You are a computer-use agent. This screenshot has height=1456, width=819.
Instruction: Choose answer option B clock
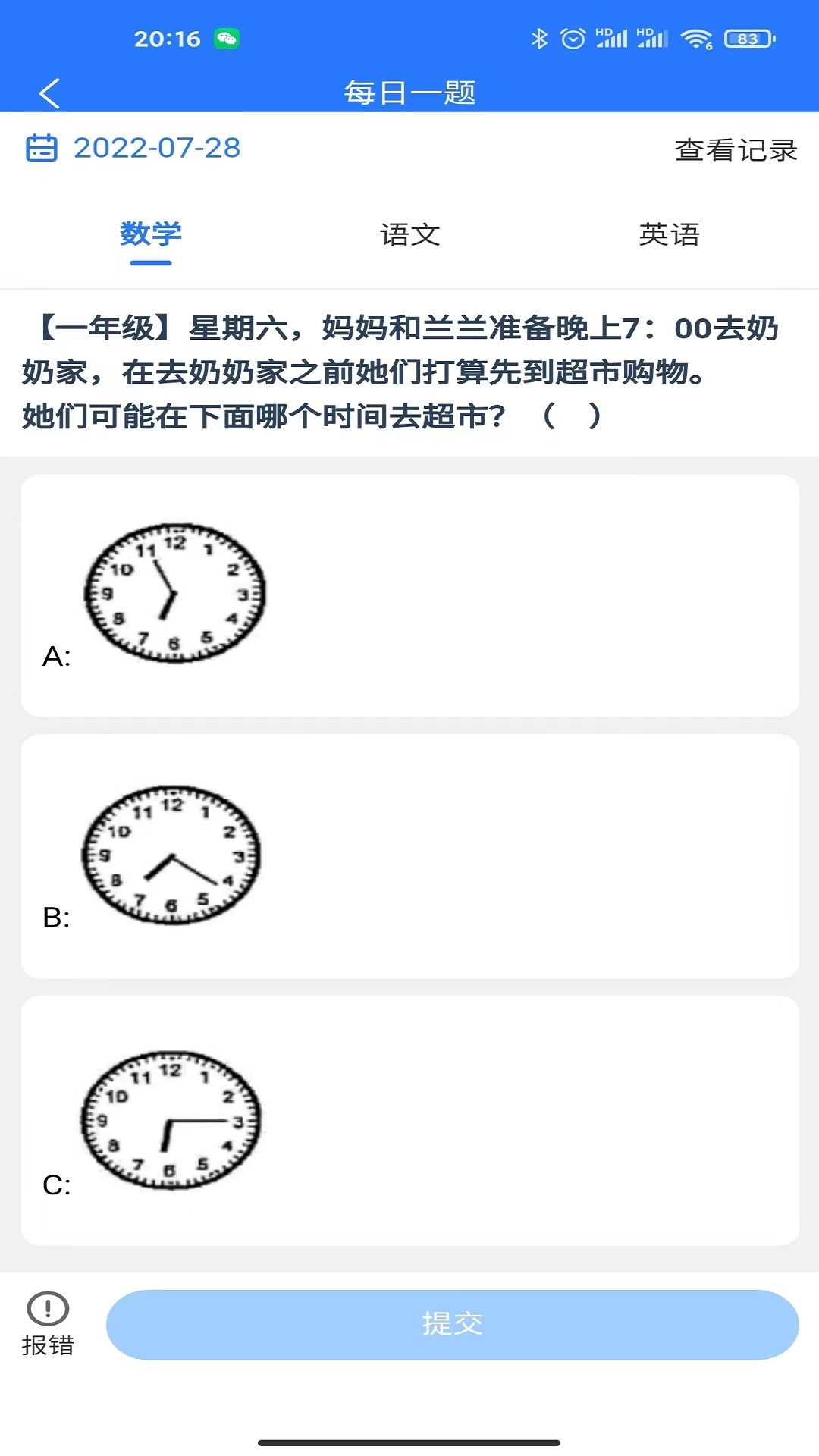pos(409,856)
